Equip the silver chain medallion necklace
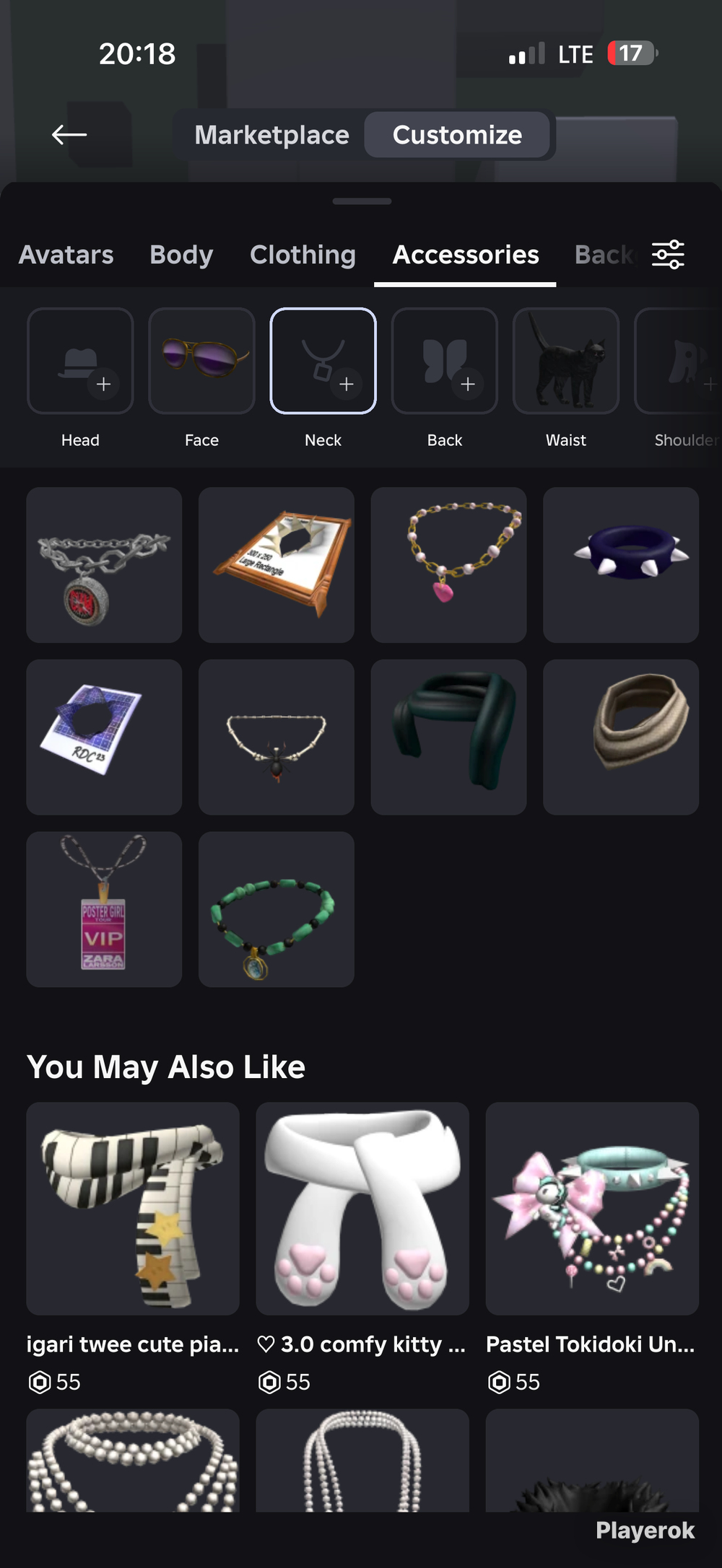Viewport: 722px width, 1568px height. pos(104,565)
